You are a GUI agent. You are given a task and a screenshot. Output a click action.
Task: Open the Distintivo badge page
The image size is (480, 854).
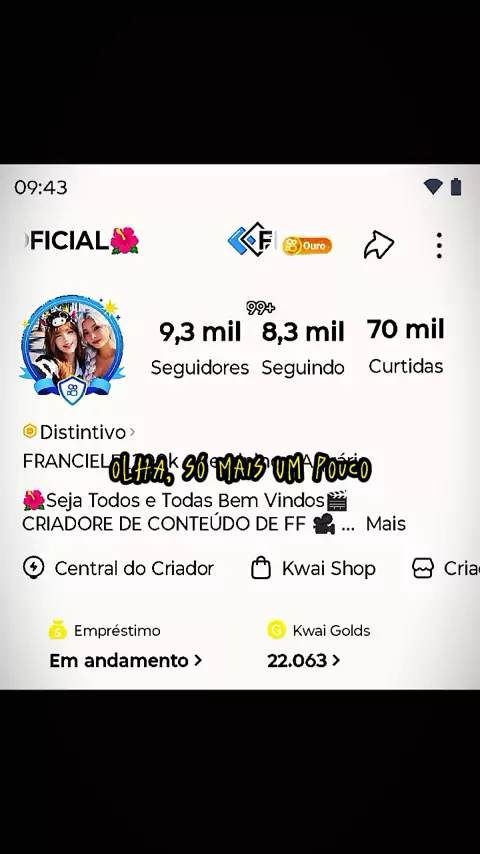(x=79, y=432)
